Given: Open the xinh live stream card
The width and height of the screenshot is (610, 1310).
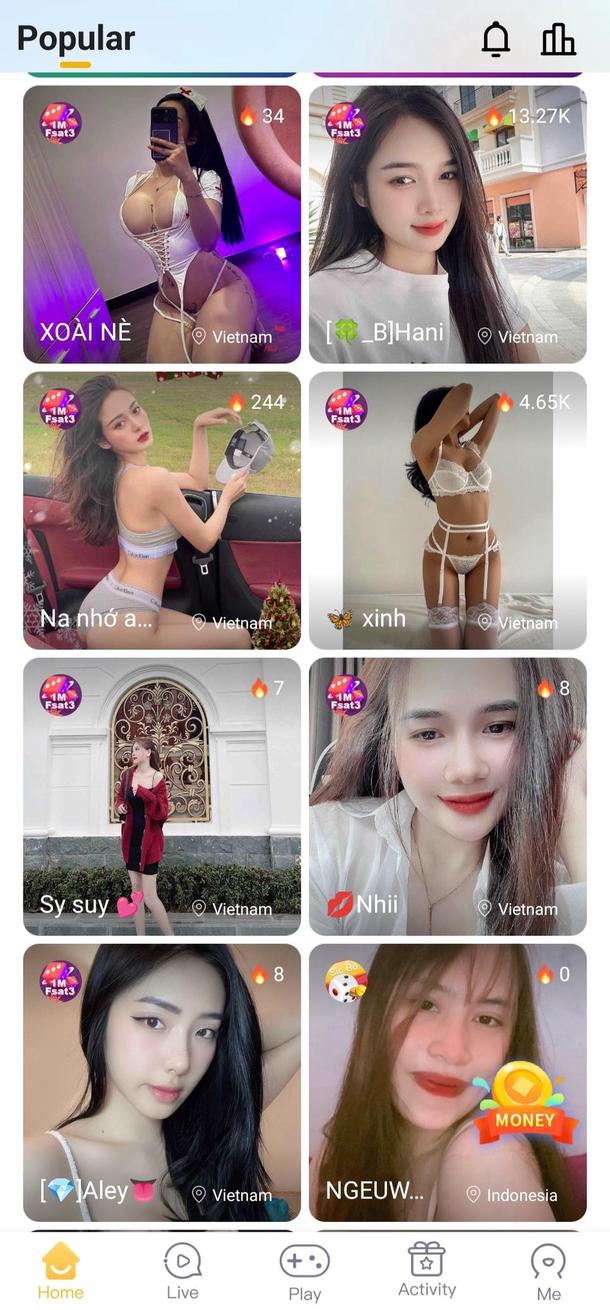Looking at the screenshot, I should click(x=447, y=510).
